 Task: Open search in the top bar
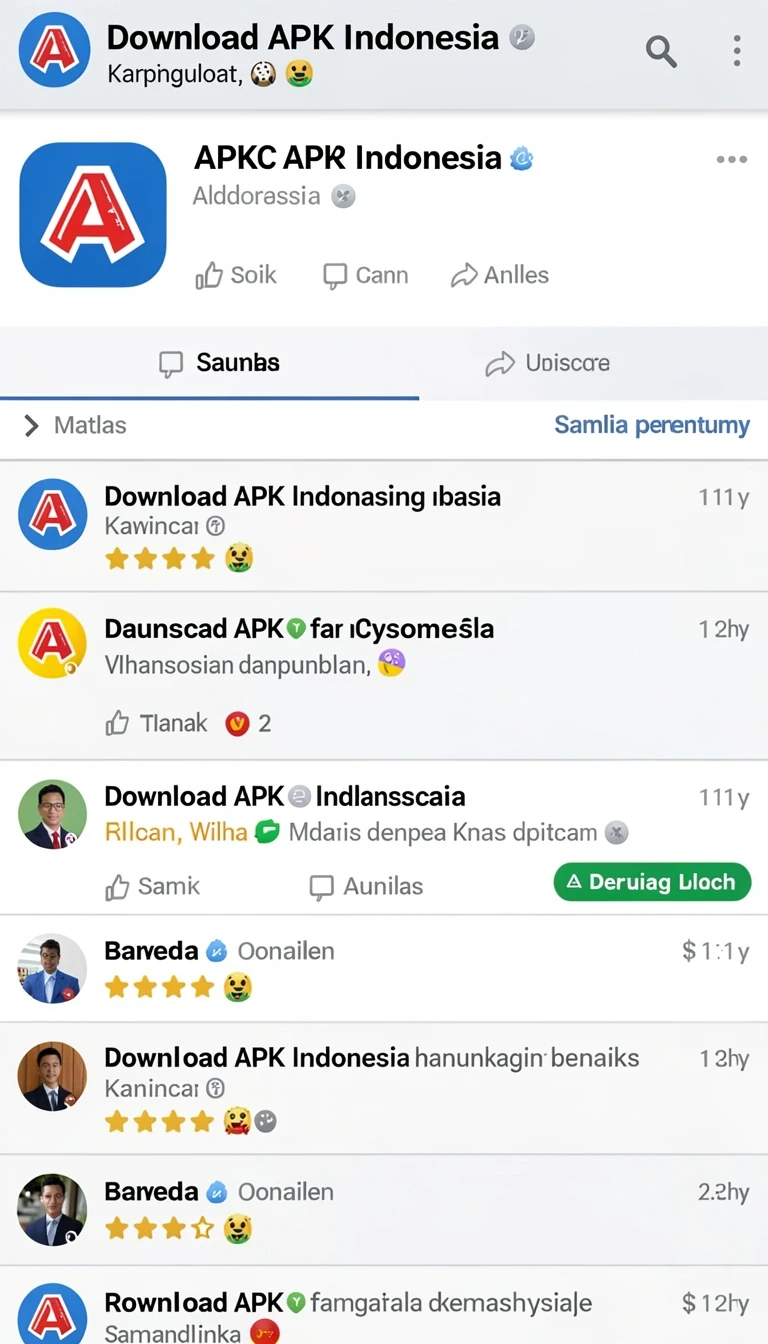661,50
